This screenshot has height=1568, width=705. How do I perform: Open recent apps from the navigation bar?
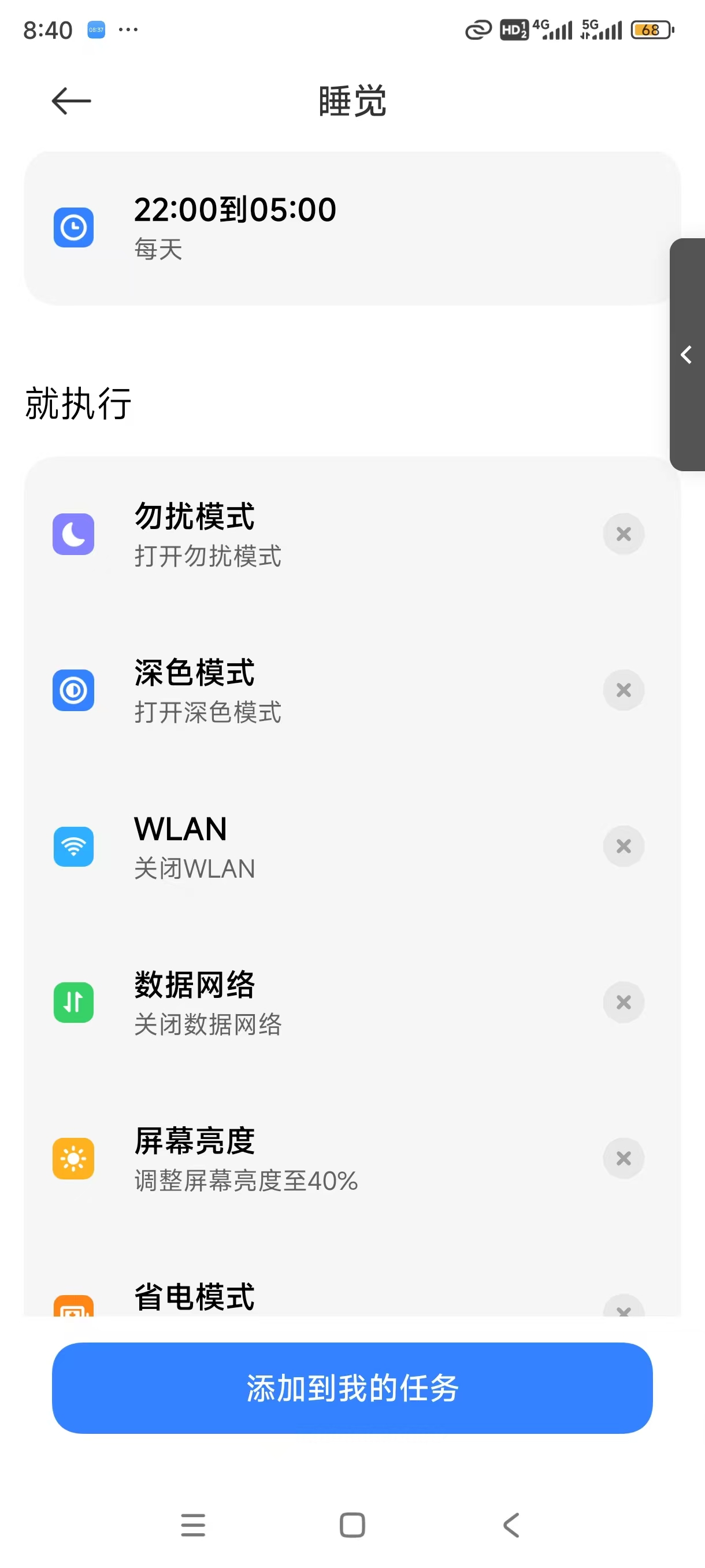pos(193,1525)
